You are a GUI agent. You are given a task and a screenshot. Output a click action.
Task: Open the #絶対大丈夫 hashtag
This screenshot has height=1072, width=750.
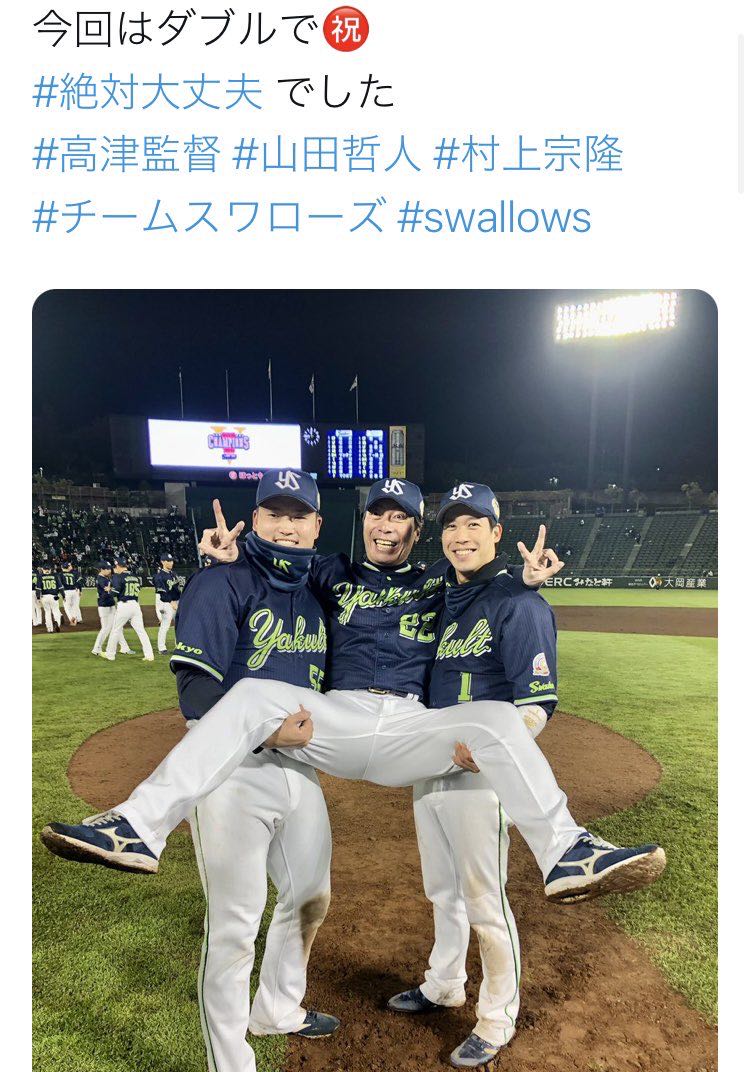click(148, 92)
